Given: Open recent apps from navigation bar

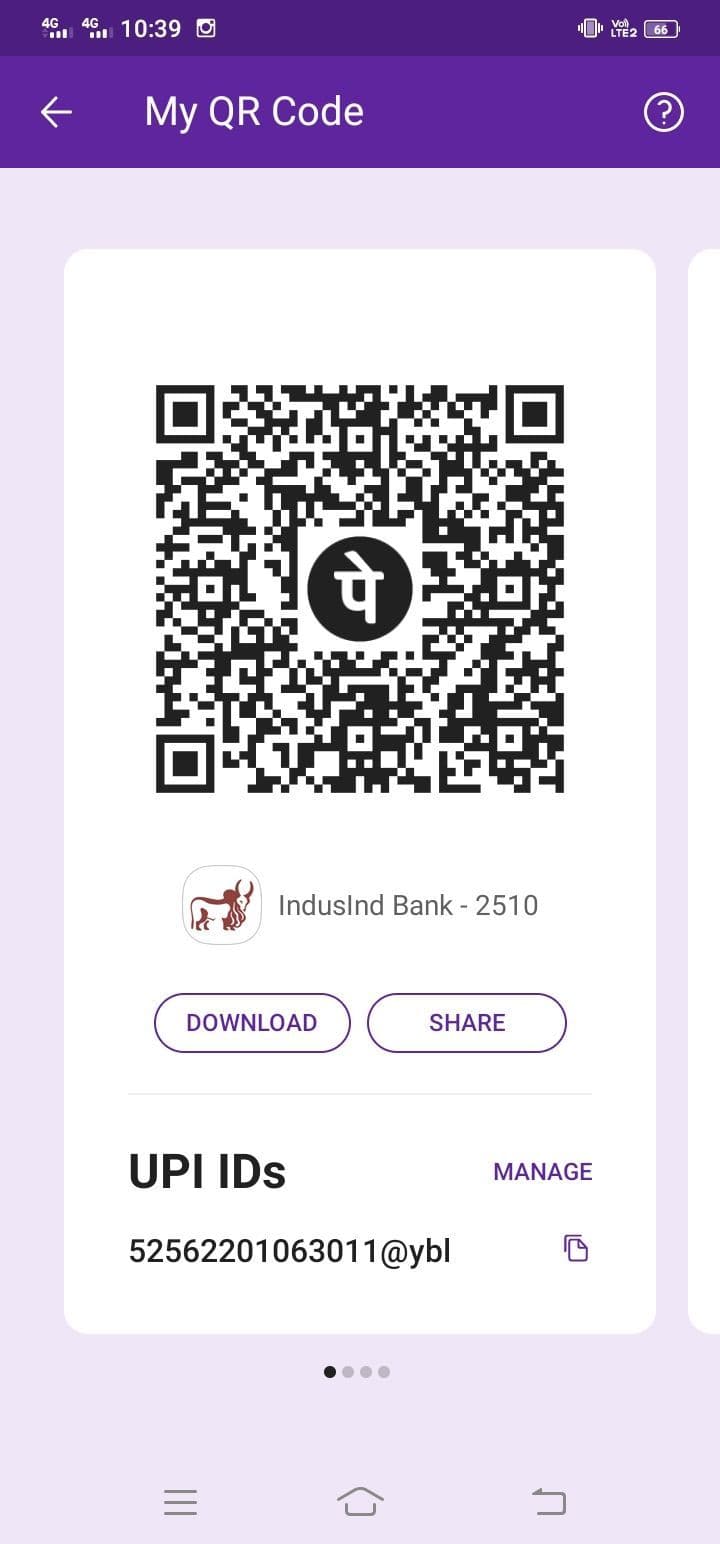Looking at the screenshot, I should [x=180, y=1501].
